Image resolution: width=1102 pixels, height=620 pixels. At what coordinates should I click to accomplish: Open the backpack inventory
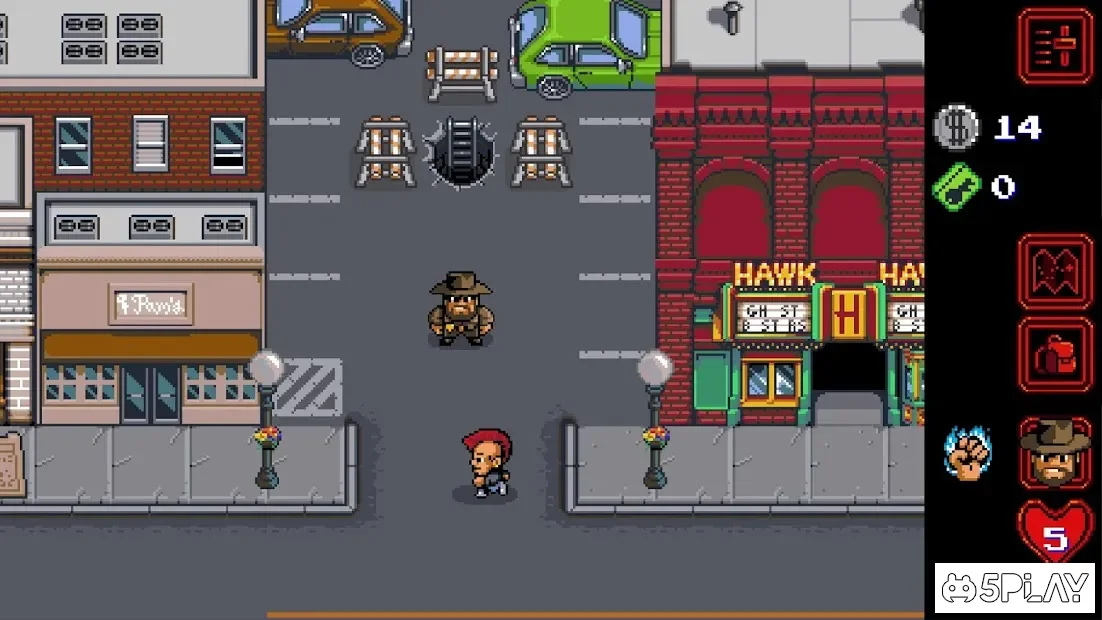click(1056, 354)
